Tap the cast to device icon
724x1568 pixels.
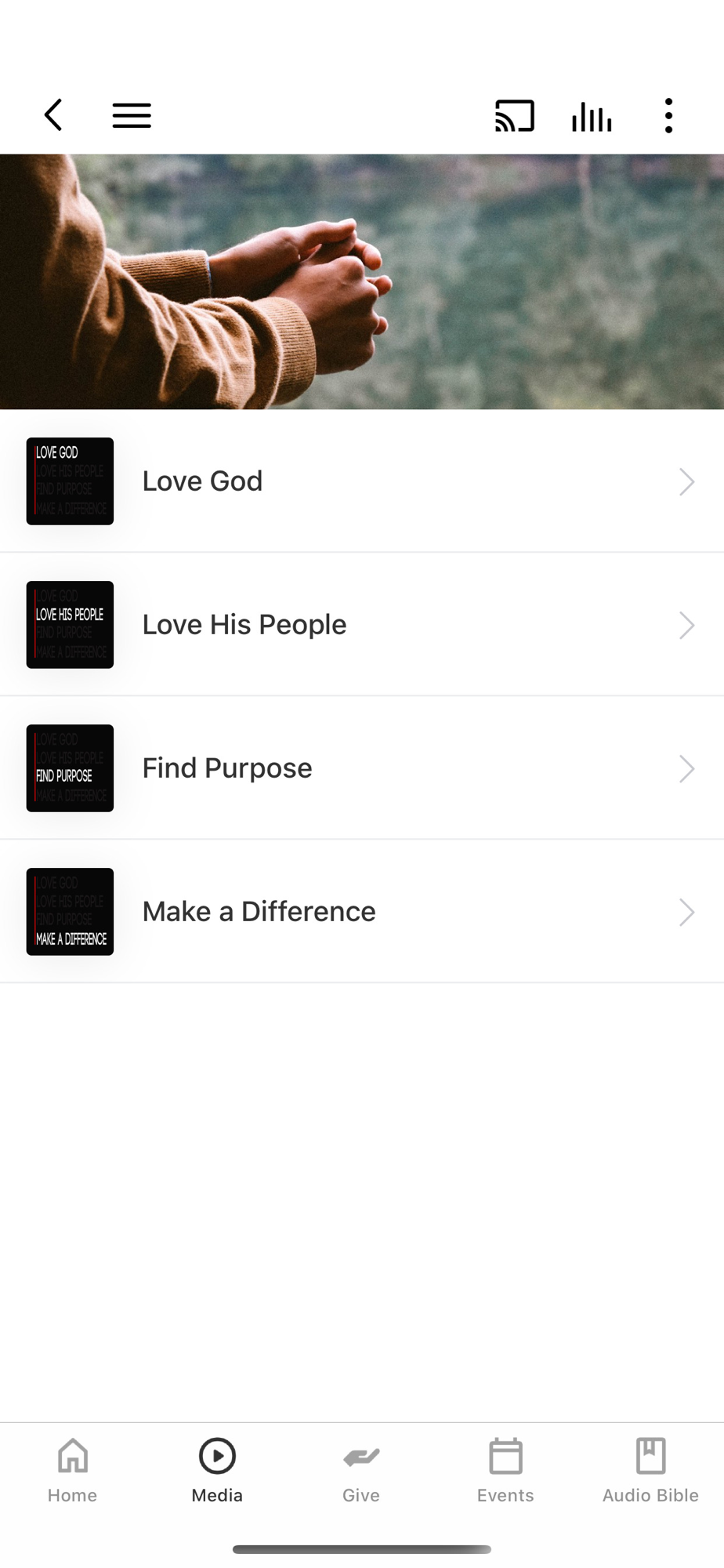coord(514,116)
